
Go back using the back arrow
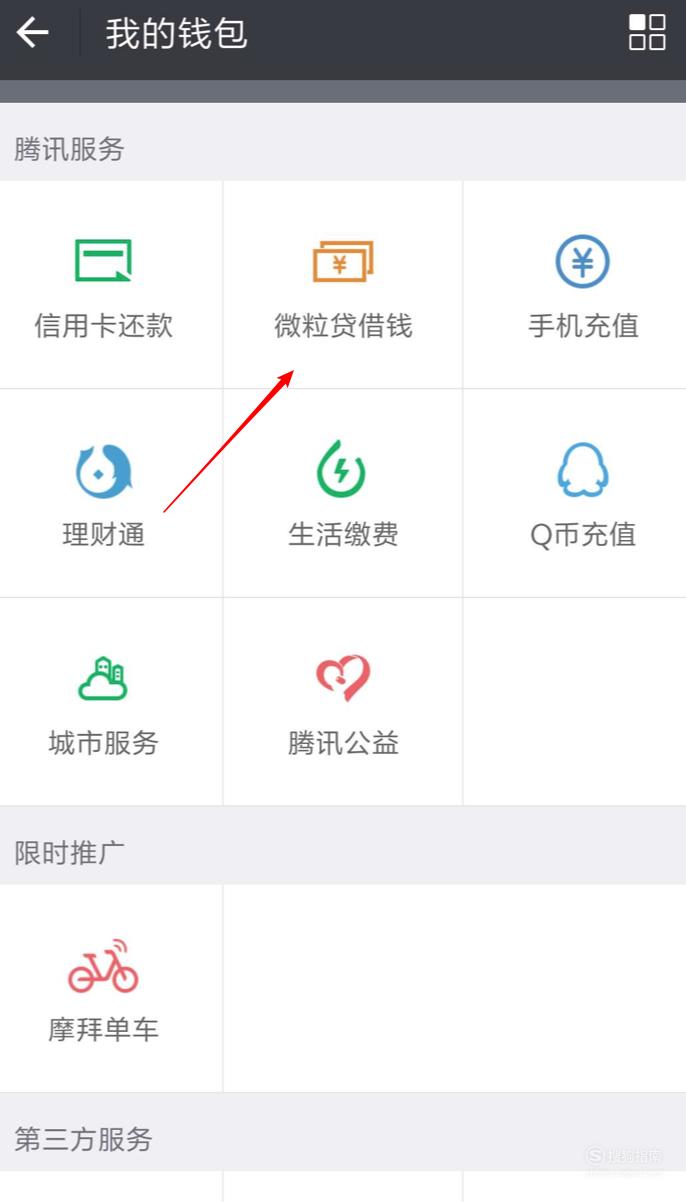click(33, 33)
